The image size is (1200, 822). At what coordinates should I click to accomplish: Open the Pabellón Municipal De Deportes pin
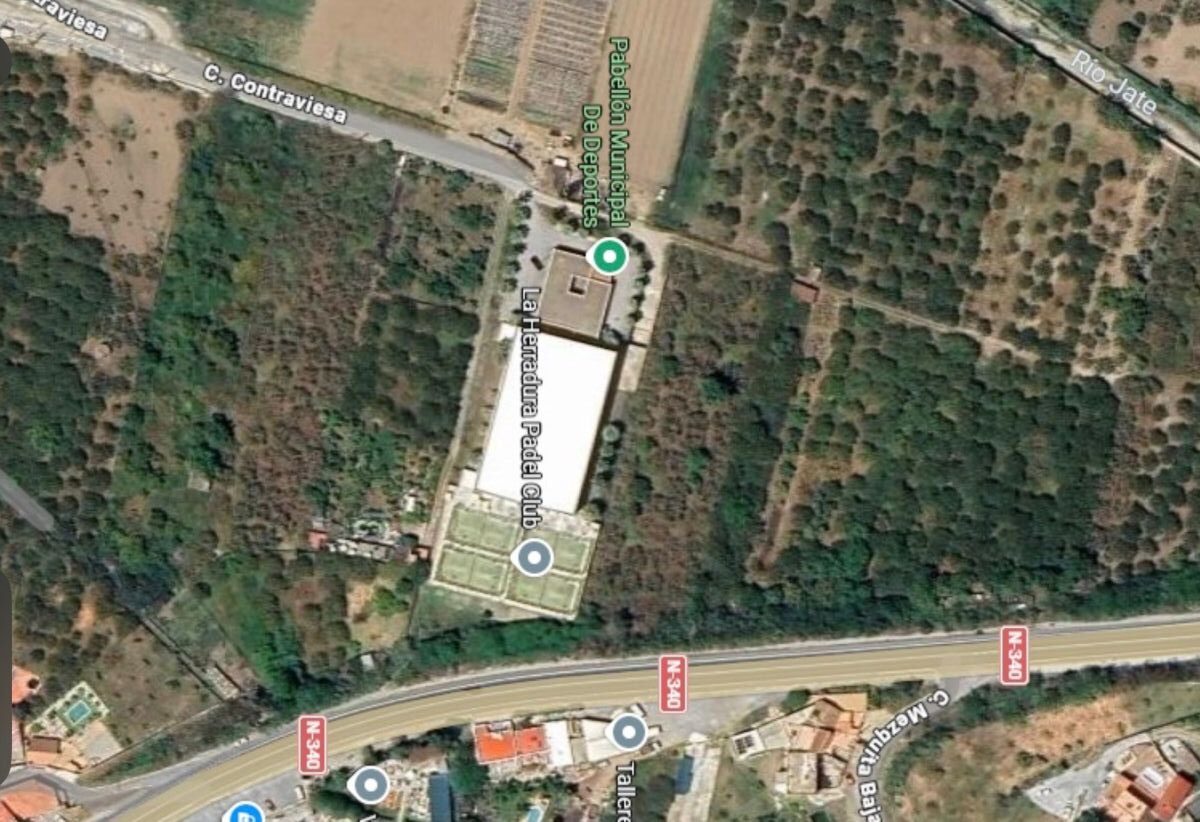pyautogui.click(x=607, y=257)
